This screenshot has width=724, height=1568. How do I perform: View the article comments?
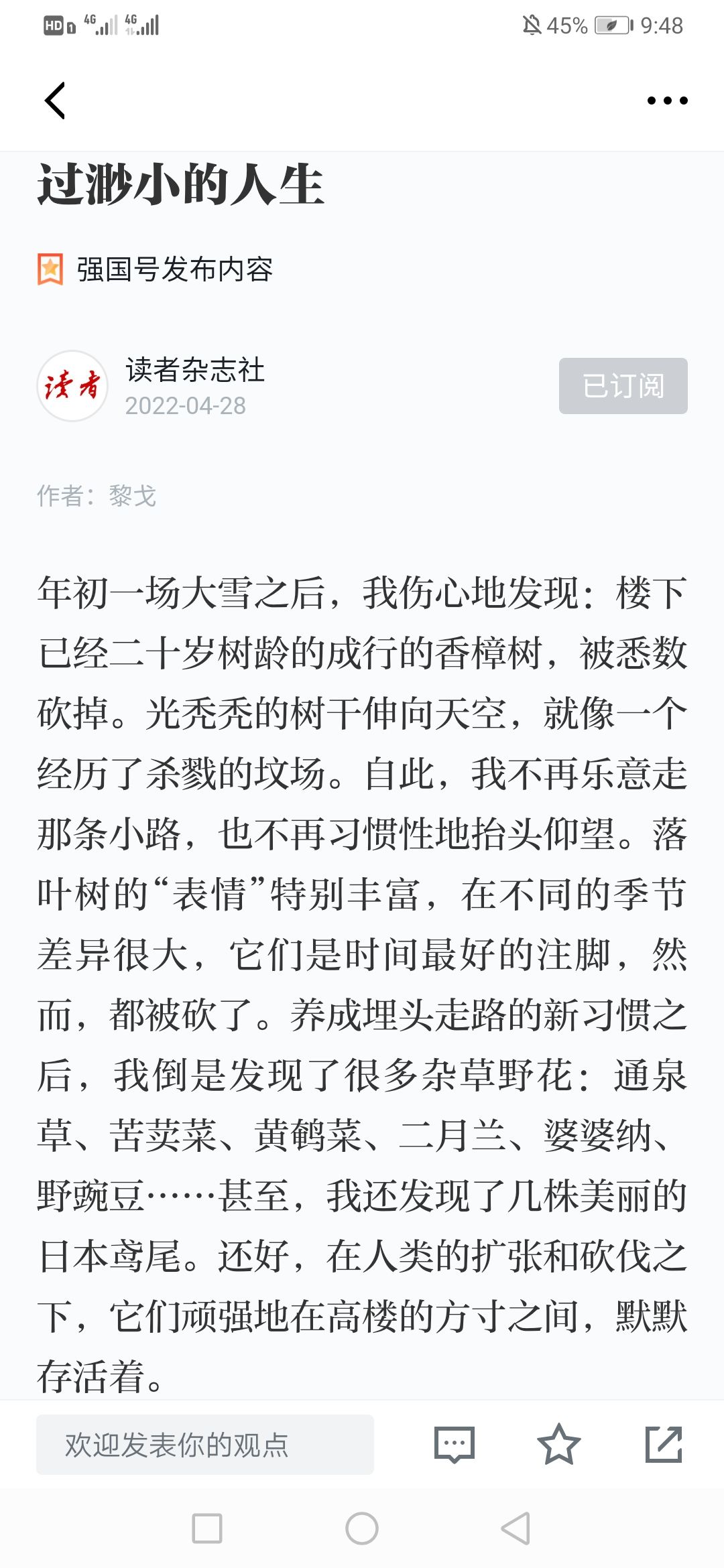(x=455, y=1445)
